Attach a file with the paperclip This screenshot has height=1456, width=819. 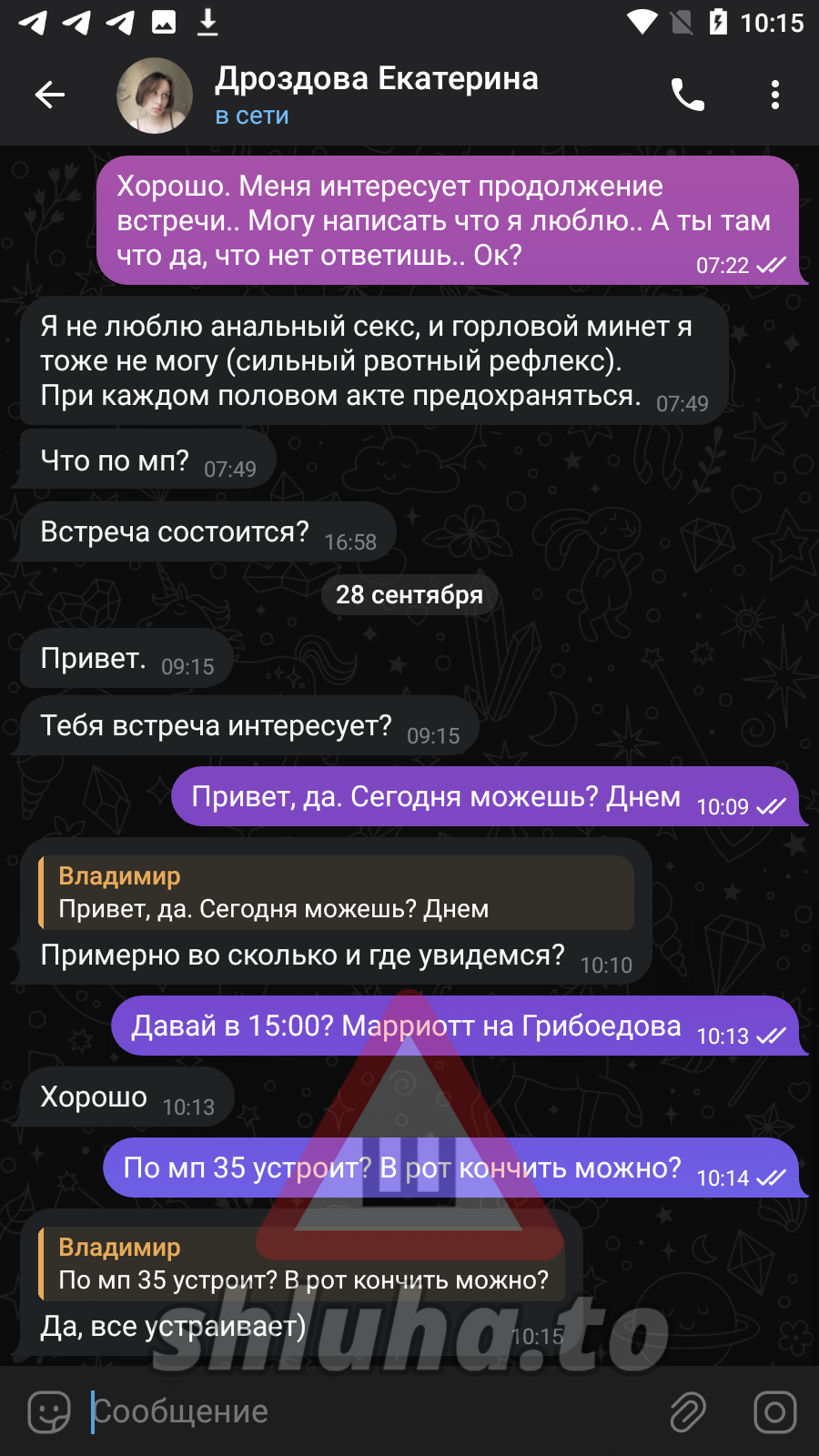tap(688, 1411)
